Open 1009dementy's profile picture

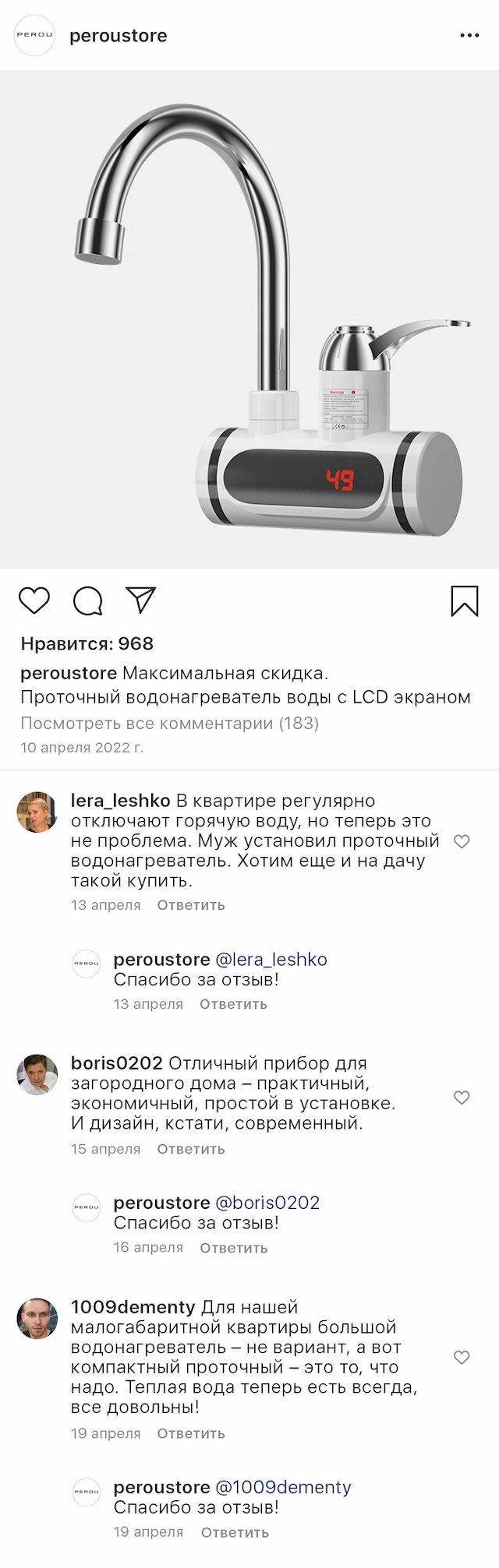[x=37, y=1319]
